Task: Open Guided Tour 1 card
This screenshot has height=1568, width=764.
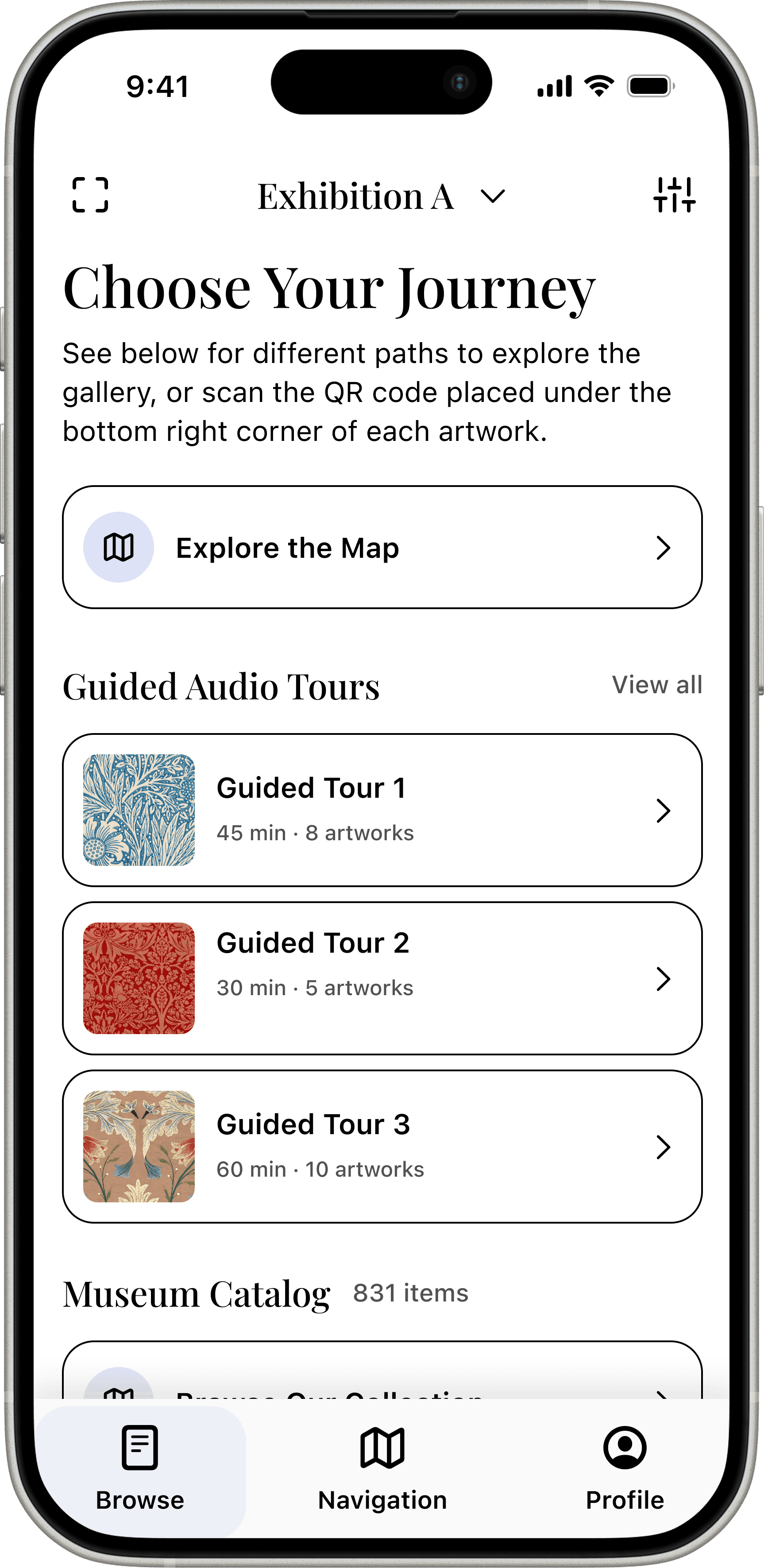Action: [x=382, y=810]
